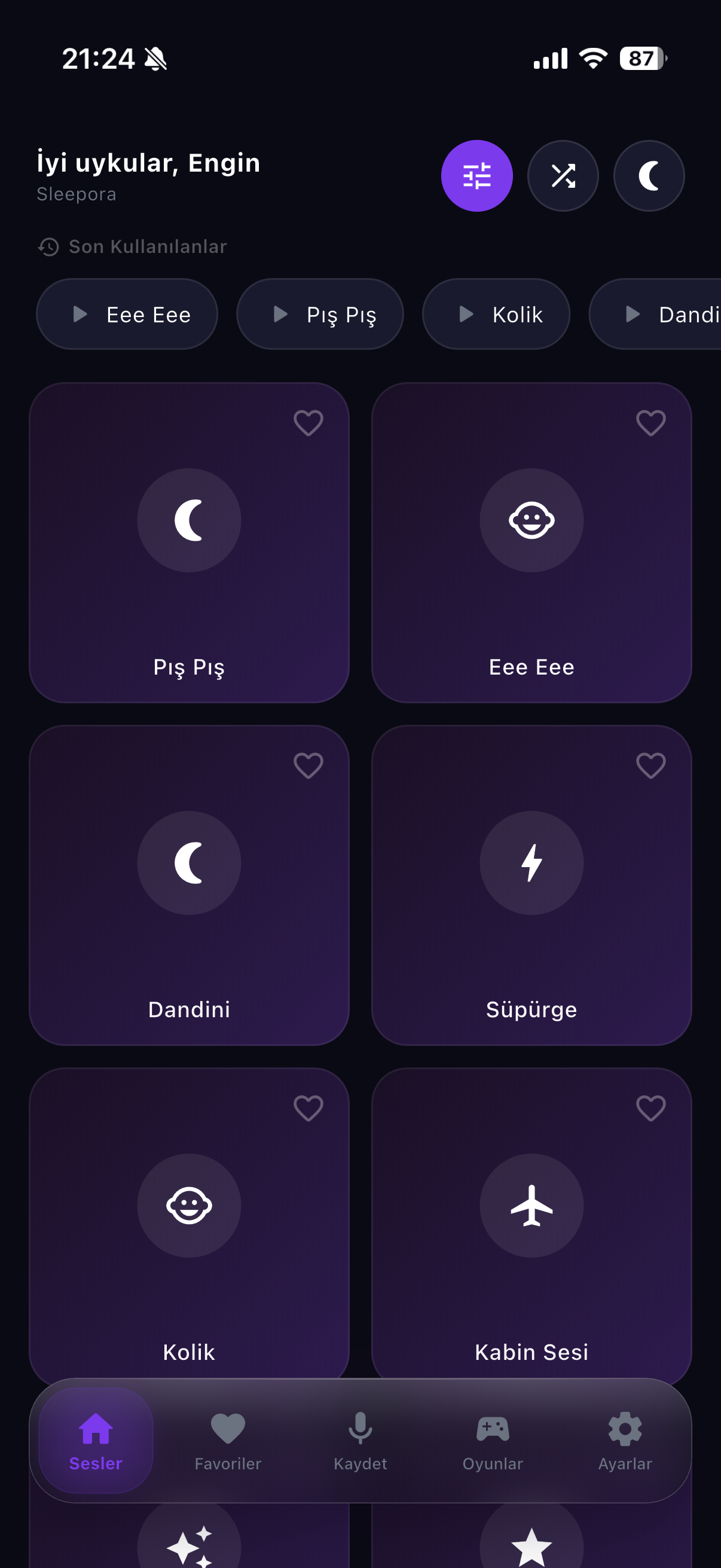Open the Eee Eee sound card
This screenshot has width=721, height=1568.
pyautogui.click(x=531, y=548)
